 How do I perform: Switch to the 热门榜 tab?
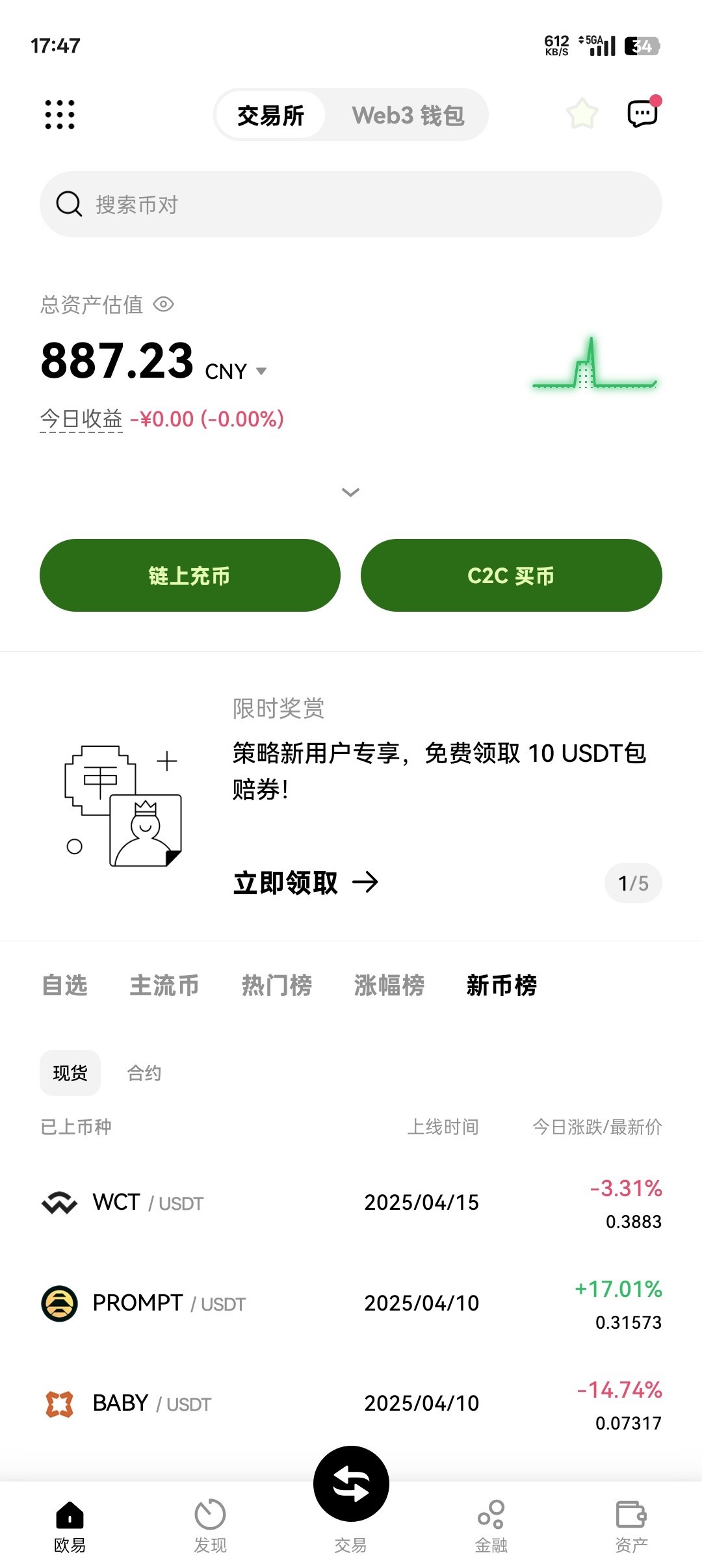point(277,986)
